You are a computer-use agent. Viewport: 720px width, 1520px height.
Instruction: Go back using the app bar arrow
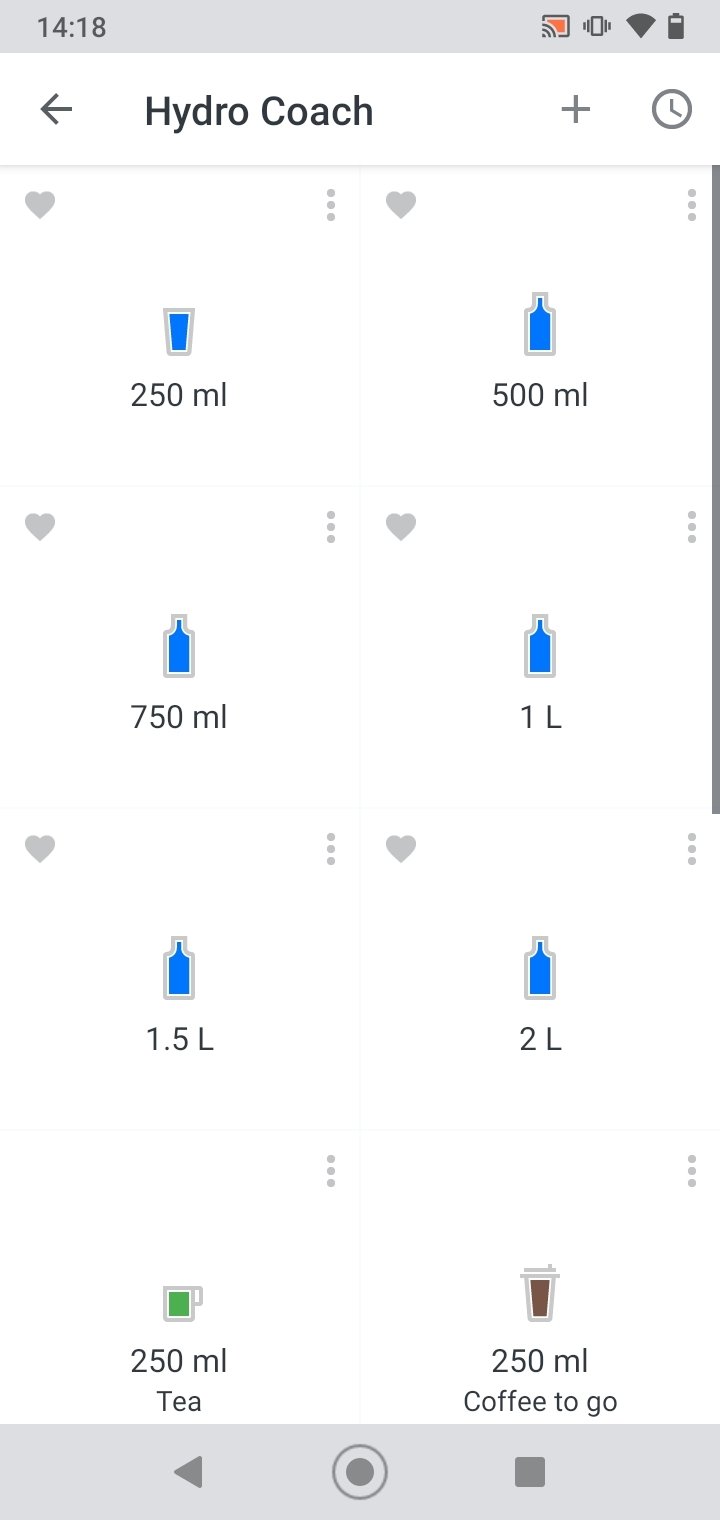[x=56, y=110]
